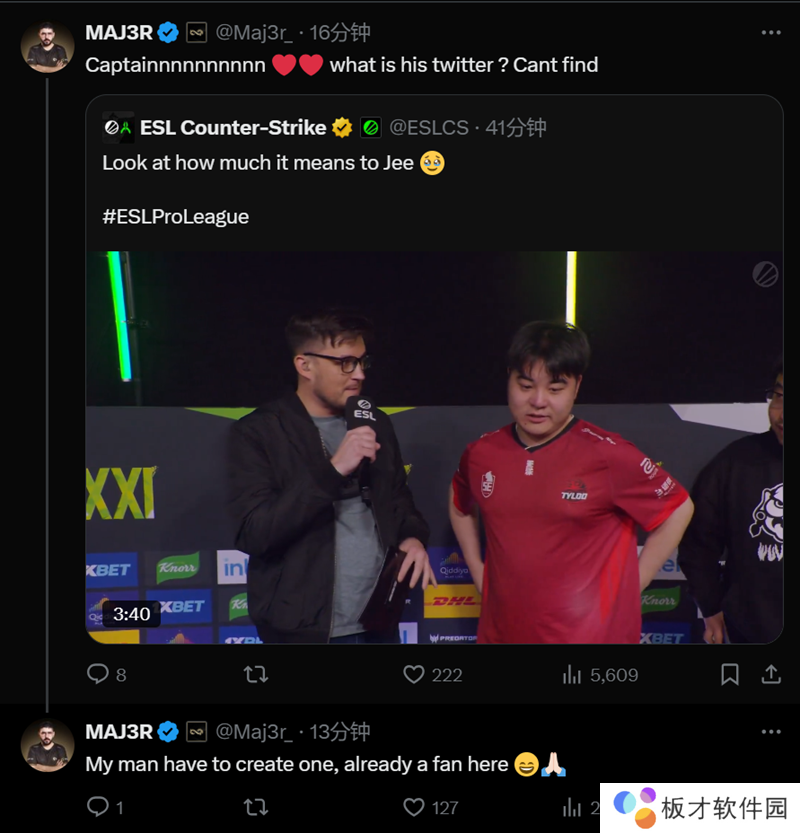
Task: Reply to the tweet with 8 comments
Action: (98, 675)
